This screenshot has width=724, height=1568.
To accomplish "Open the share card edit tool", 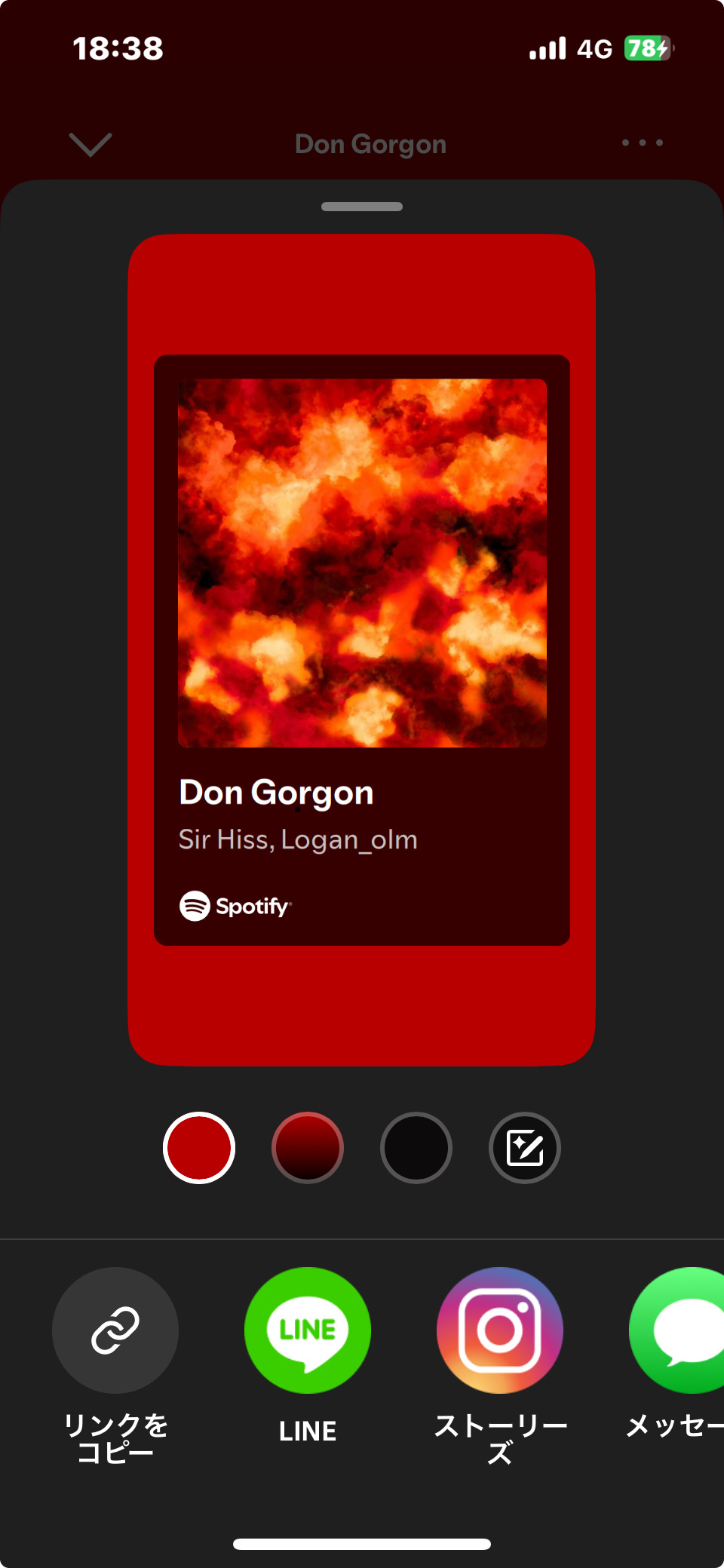I will point(525,1148).
